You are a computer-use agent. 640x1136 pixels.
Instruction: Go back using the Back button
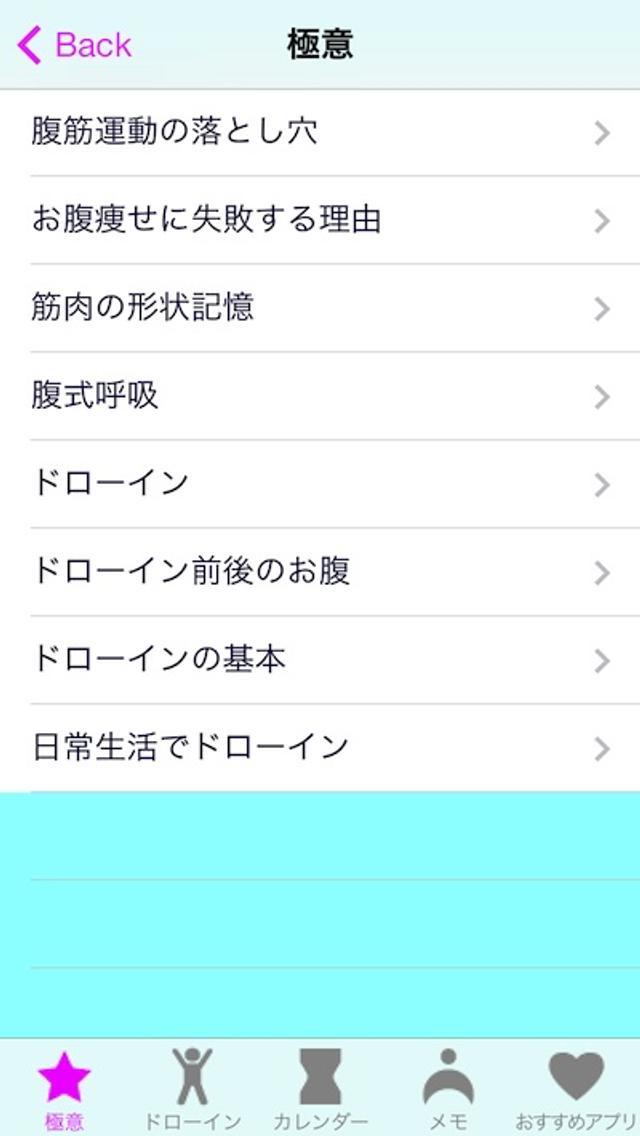[x=75, y=45]
